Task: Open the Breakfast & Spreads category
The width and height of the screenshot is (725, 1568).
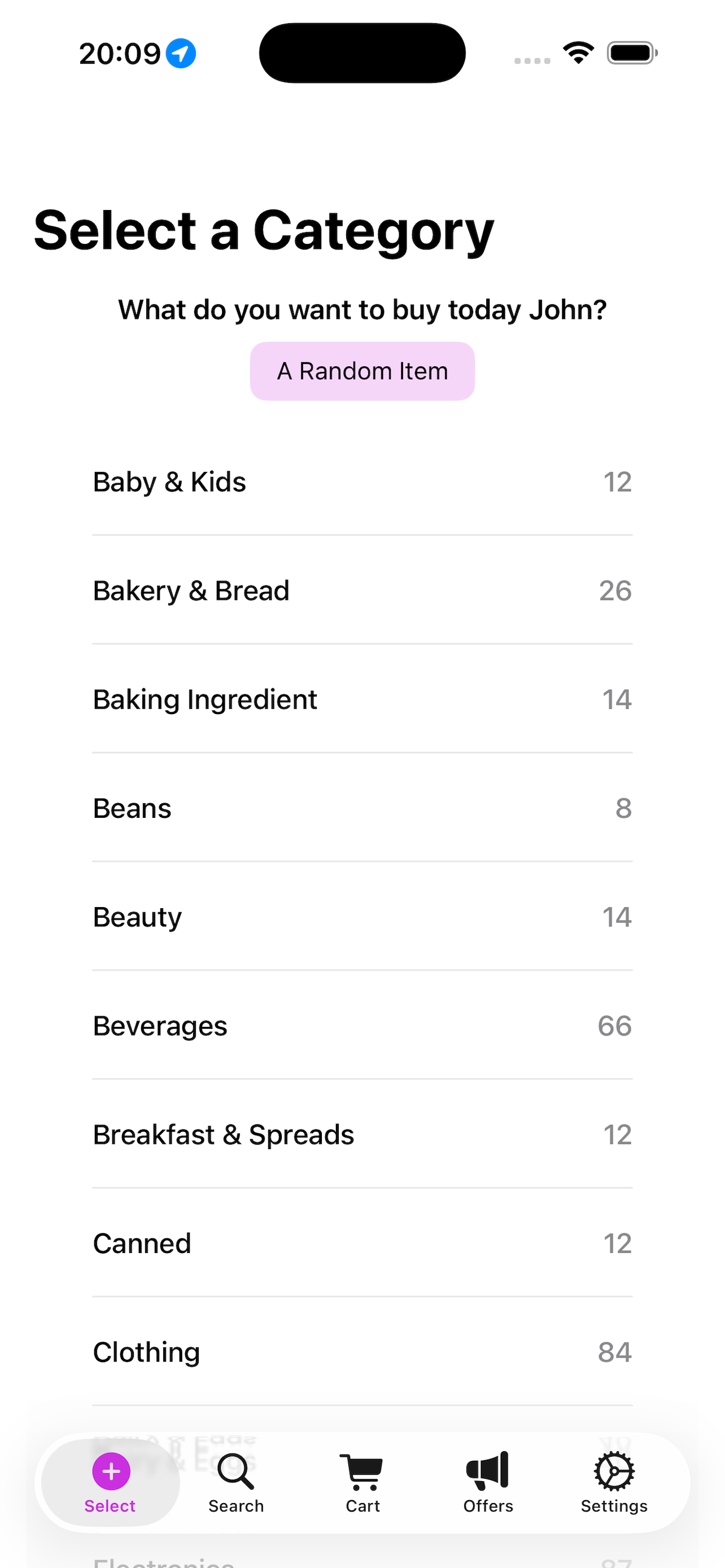Action: click(362, 1133)
